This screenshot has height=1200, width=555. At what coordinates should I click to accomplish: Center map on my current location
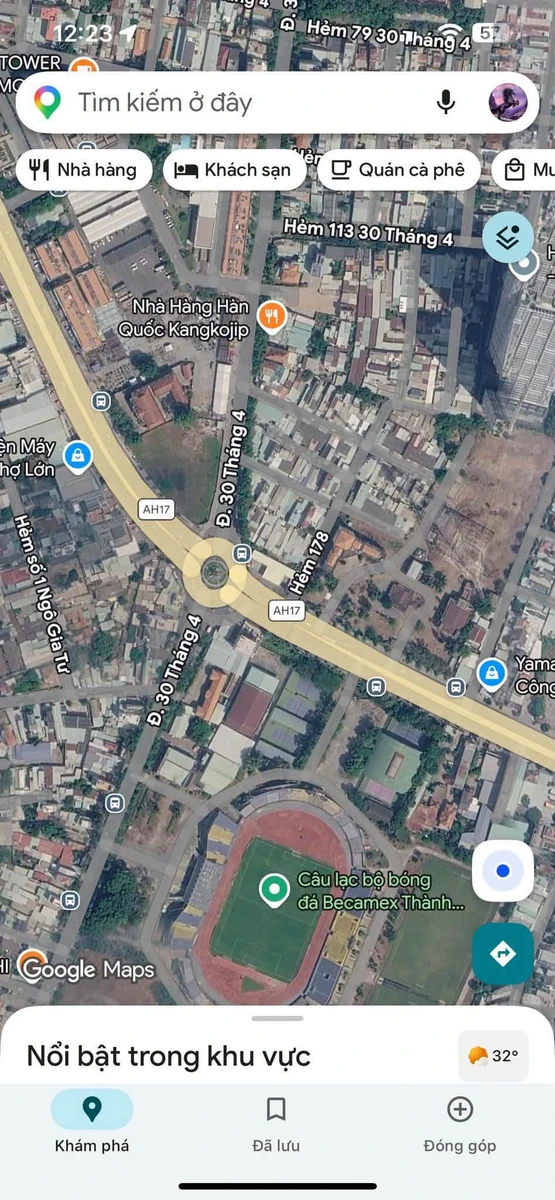point(502,871)
